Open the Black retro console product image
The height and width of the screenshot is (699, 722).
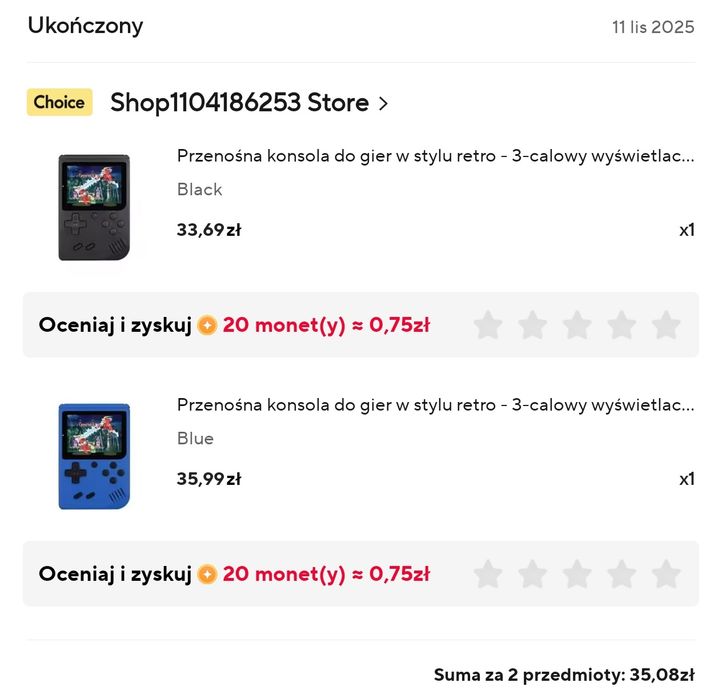(93, 208)
